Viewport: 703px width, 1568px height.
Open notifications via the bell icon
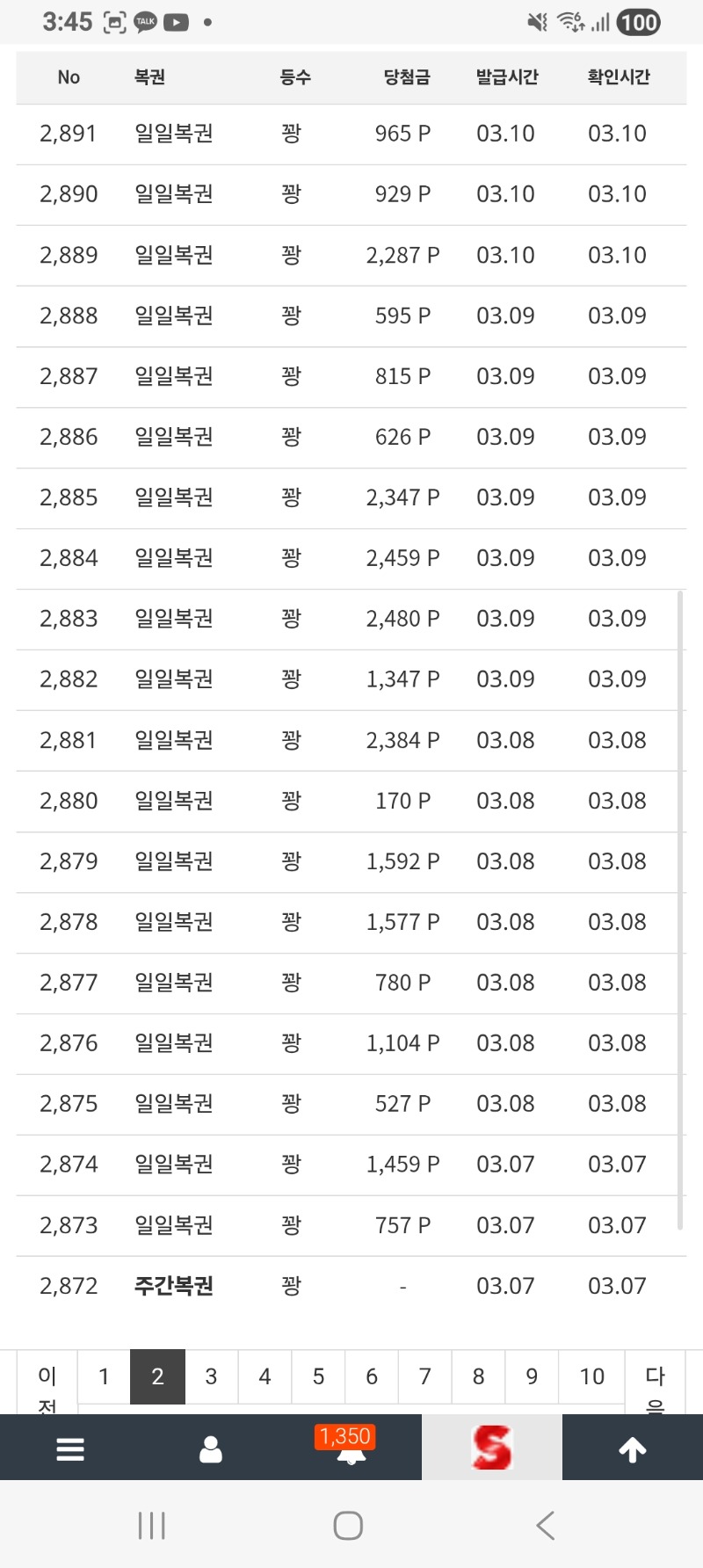point(351,1455)
